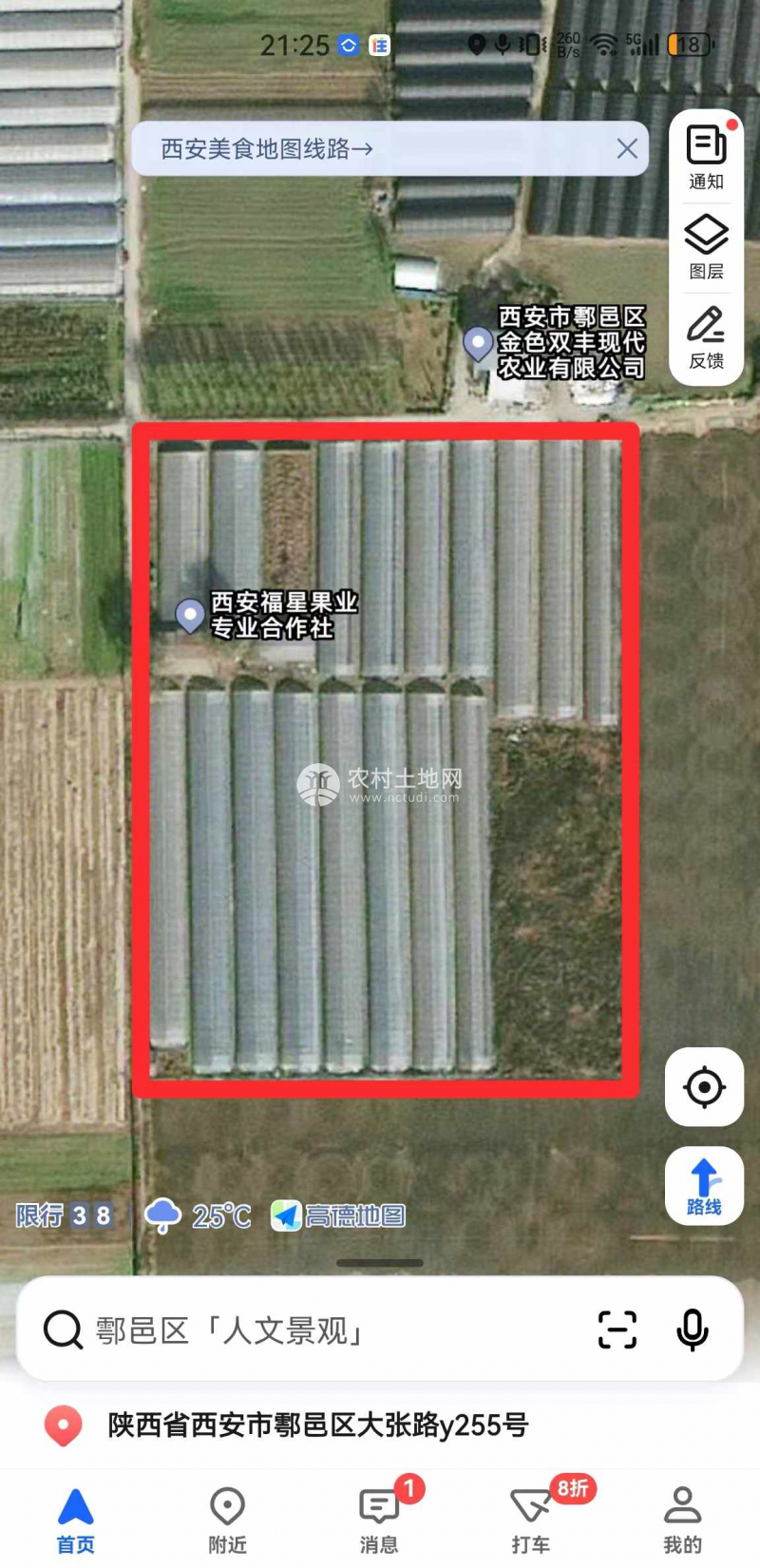Viewport: 760px width, 1568px height.
Task: Switch to the 首页 tab
Action: coord(76,1519)
